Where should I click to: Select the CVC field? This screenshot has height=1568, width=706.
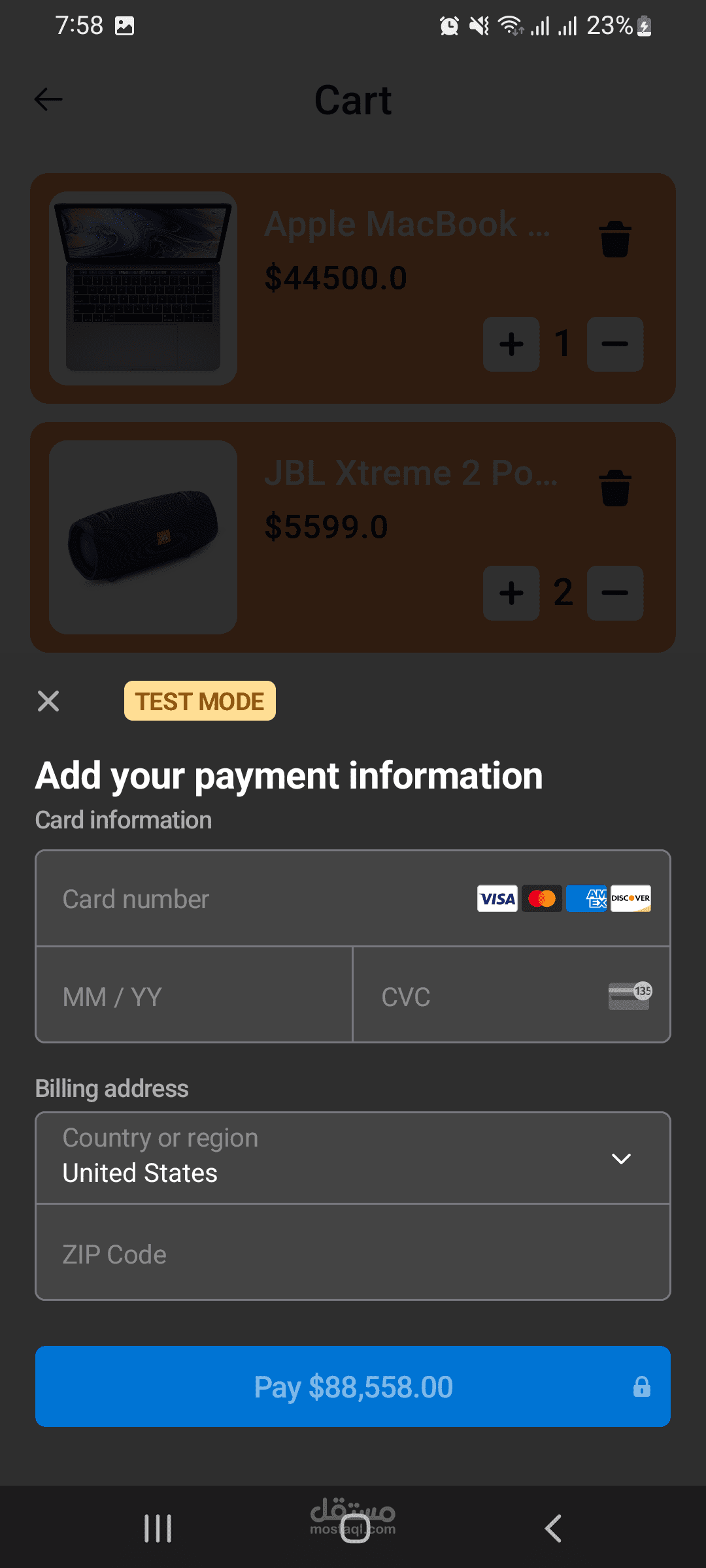(x=484, y=996)
